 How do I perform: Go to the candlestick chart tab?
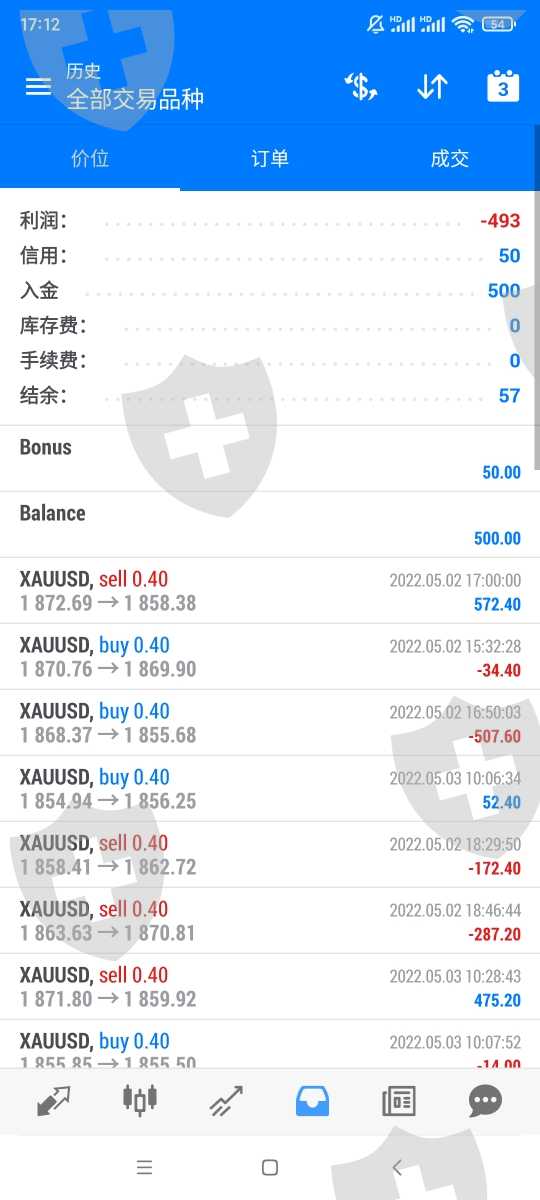(x=140, y=1100)
